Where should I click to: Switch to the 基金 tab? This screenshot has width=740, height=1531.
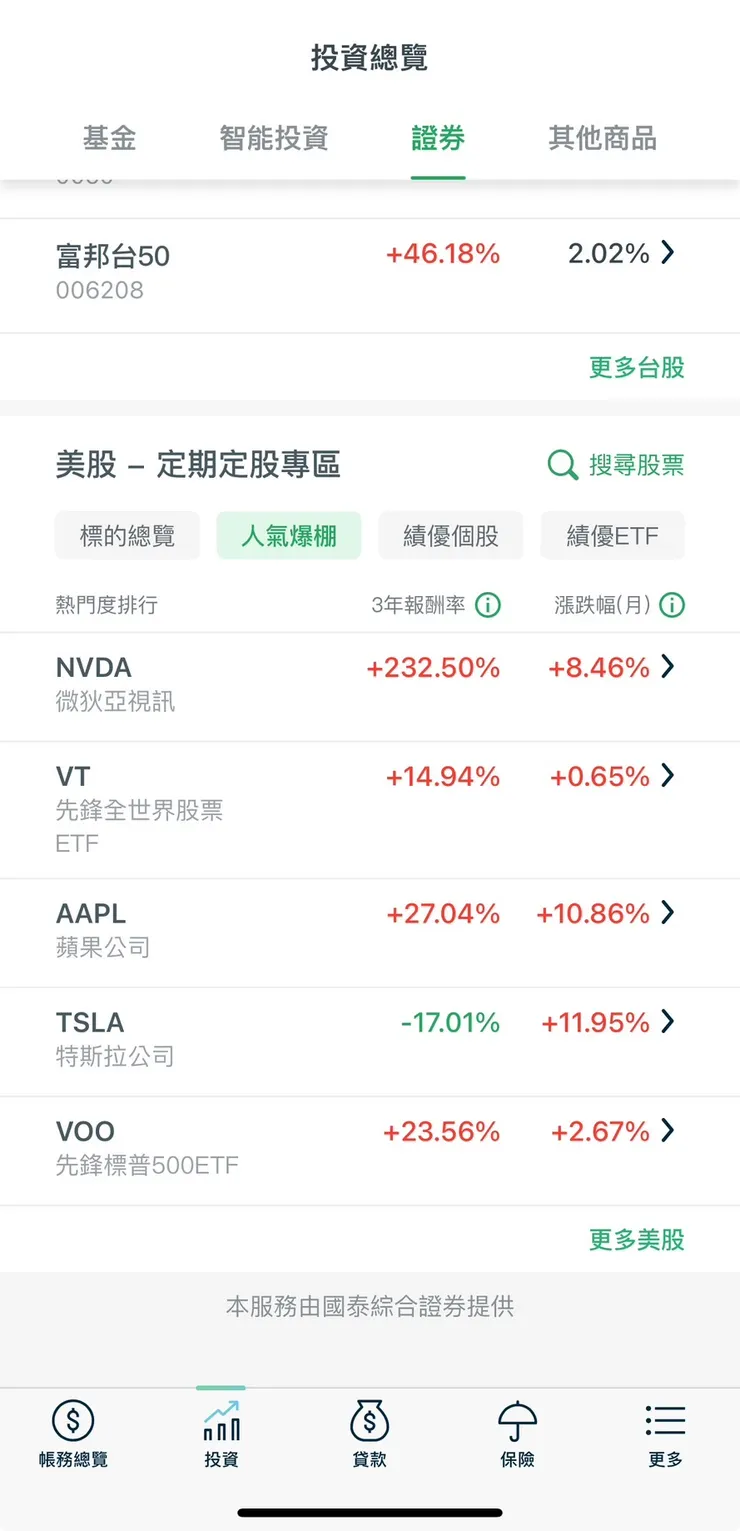point(109,139)
